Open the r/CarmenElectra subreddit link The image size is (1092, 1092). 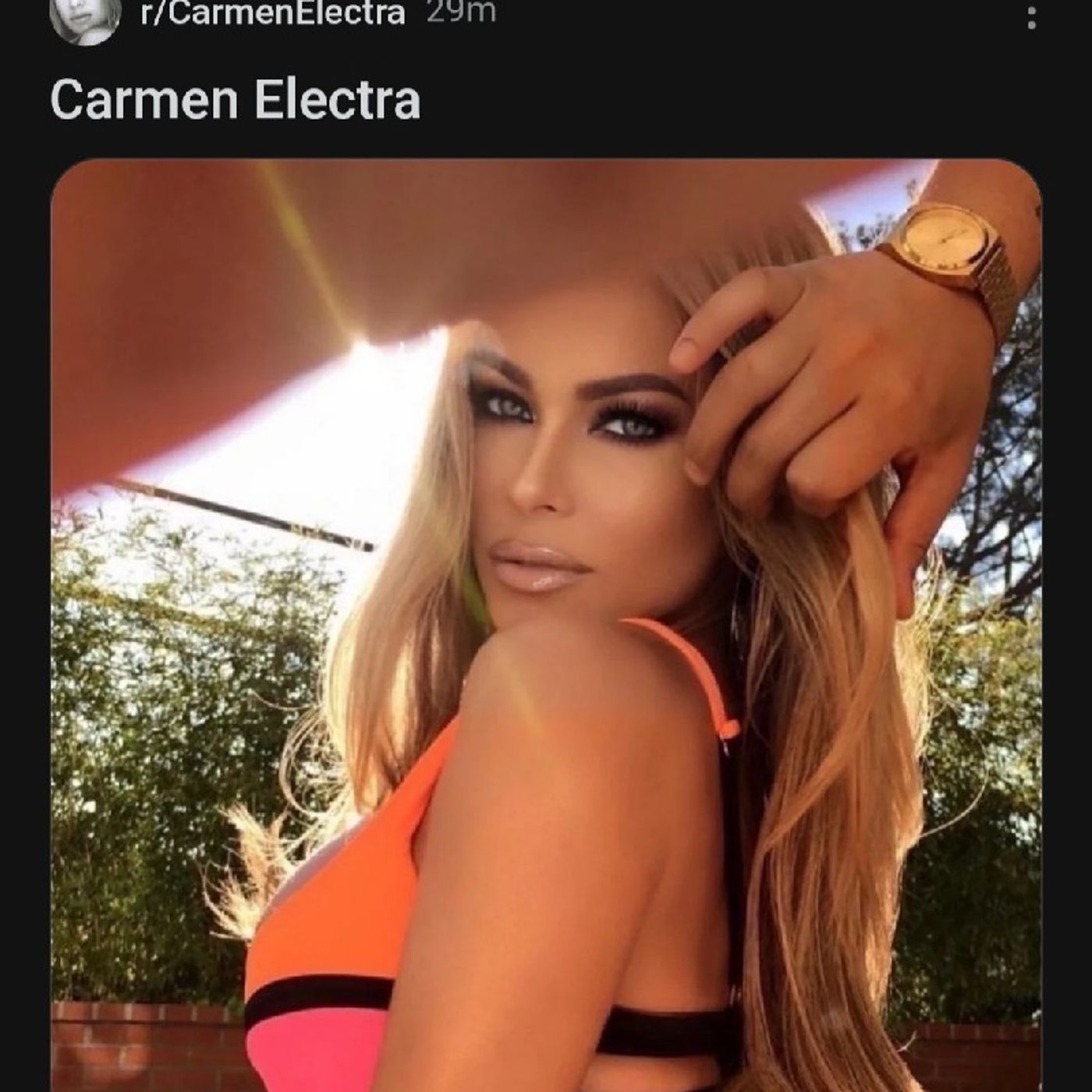pos(272,13)
